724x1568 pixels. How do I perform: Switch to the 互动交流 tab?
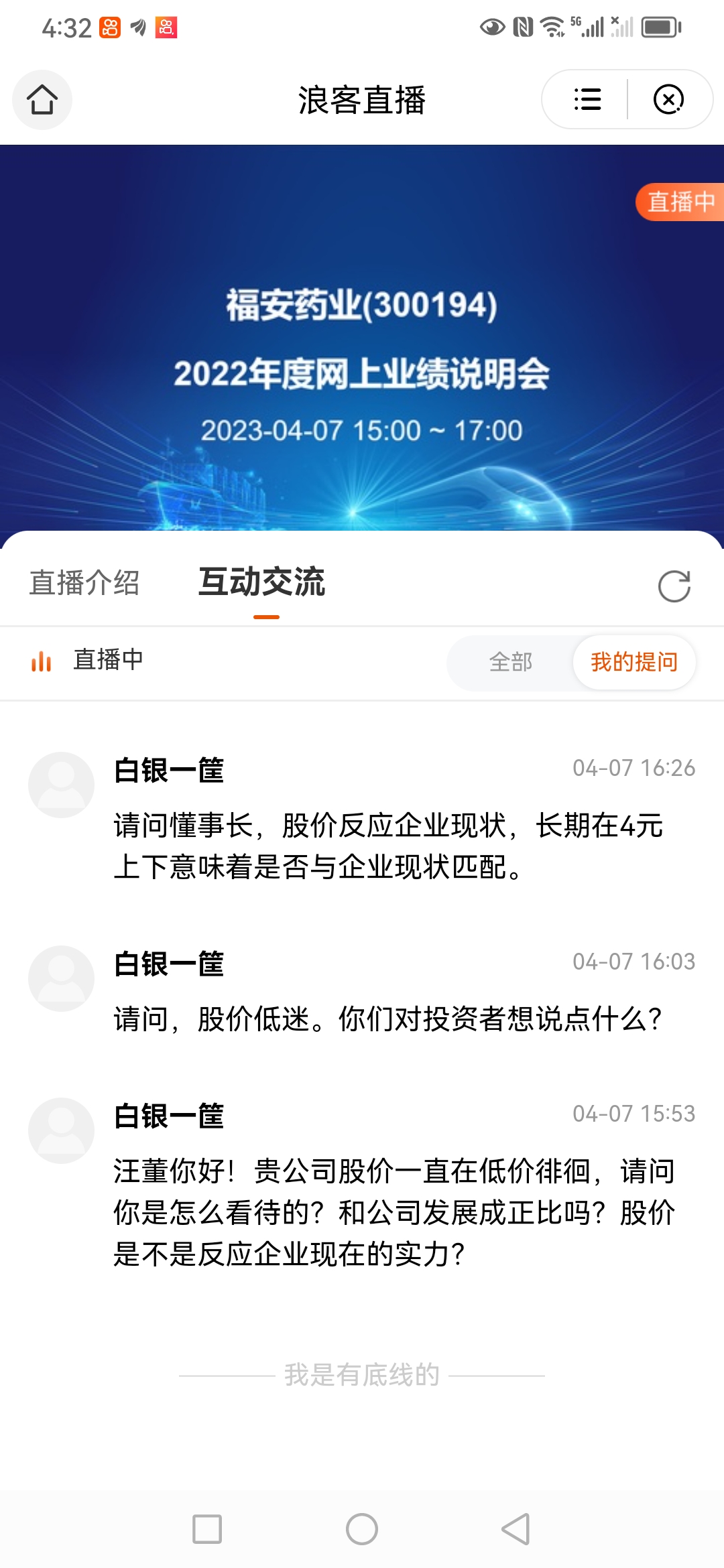(264, 583)
